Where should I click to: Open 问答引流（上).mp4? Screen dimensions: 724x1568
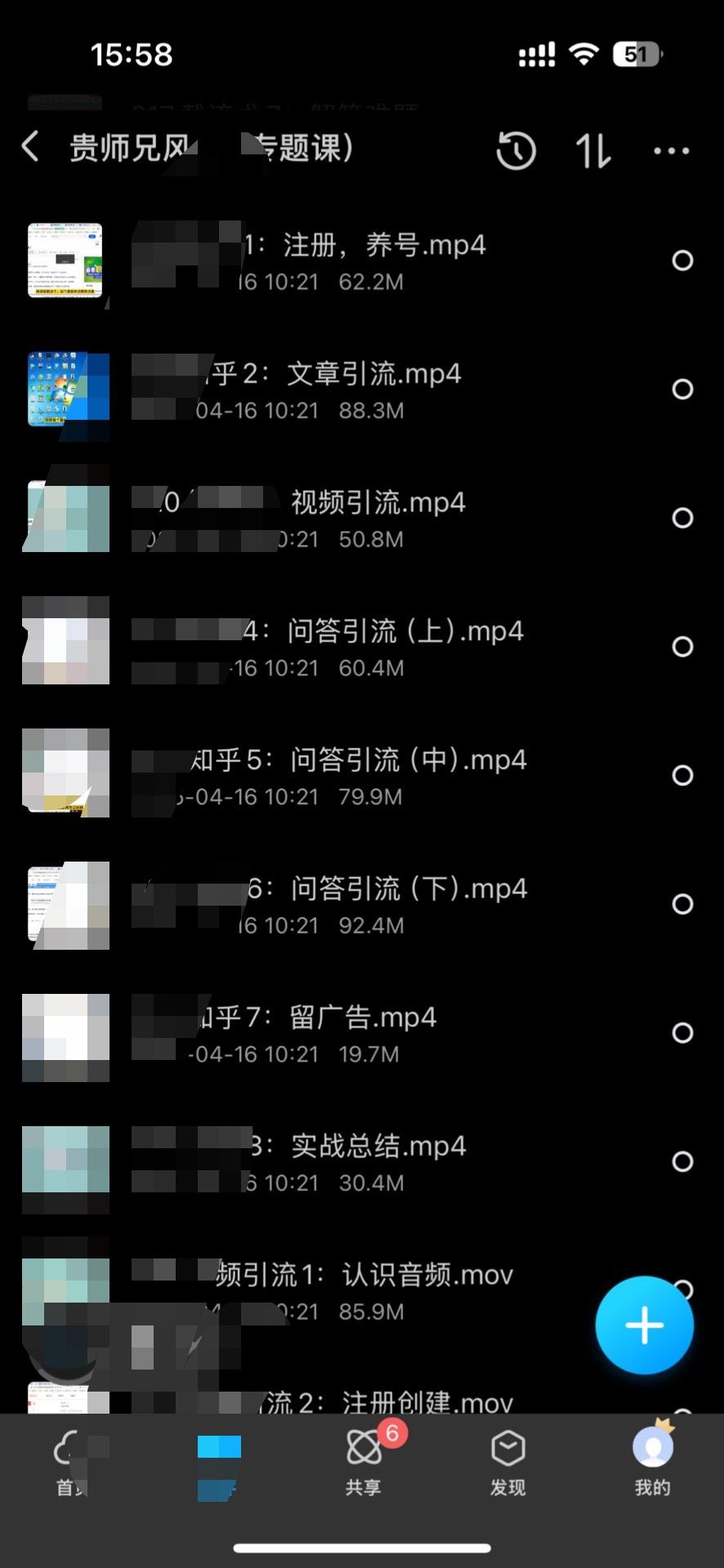pyautogui.click(x=404, y=631)
